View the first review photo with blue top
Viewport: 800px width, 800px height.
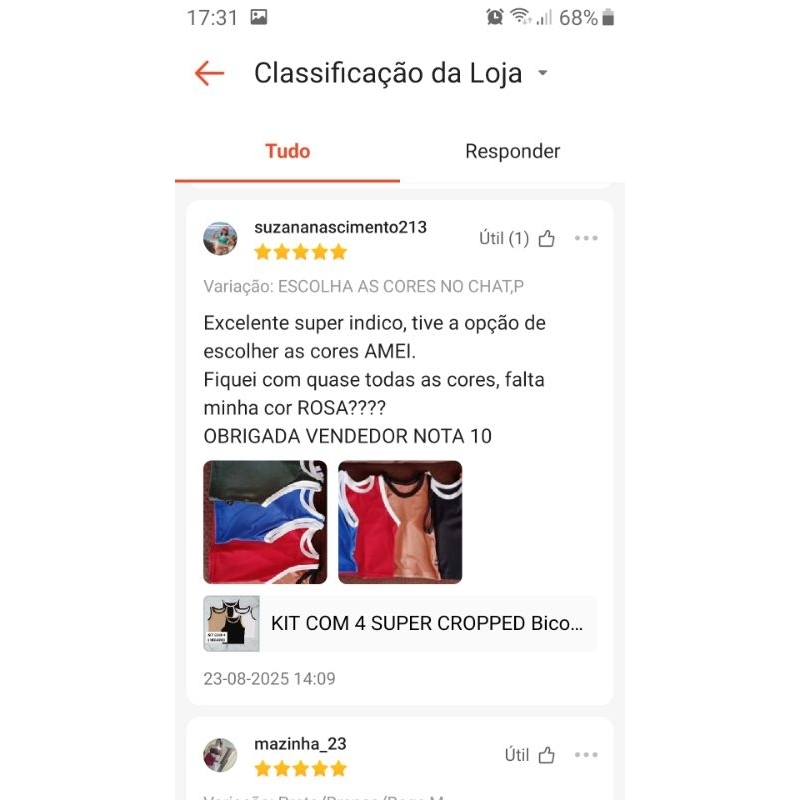pos(265,522)
